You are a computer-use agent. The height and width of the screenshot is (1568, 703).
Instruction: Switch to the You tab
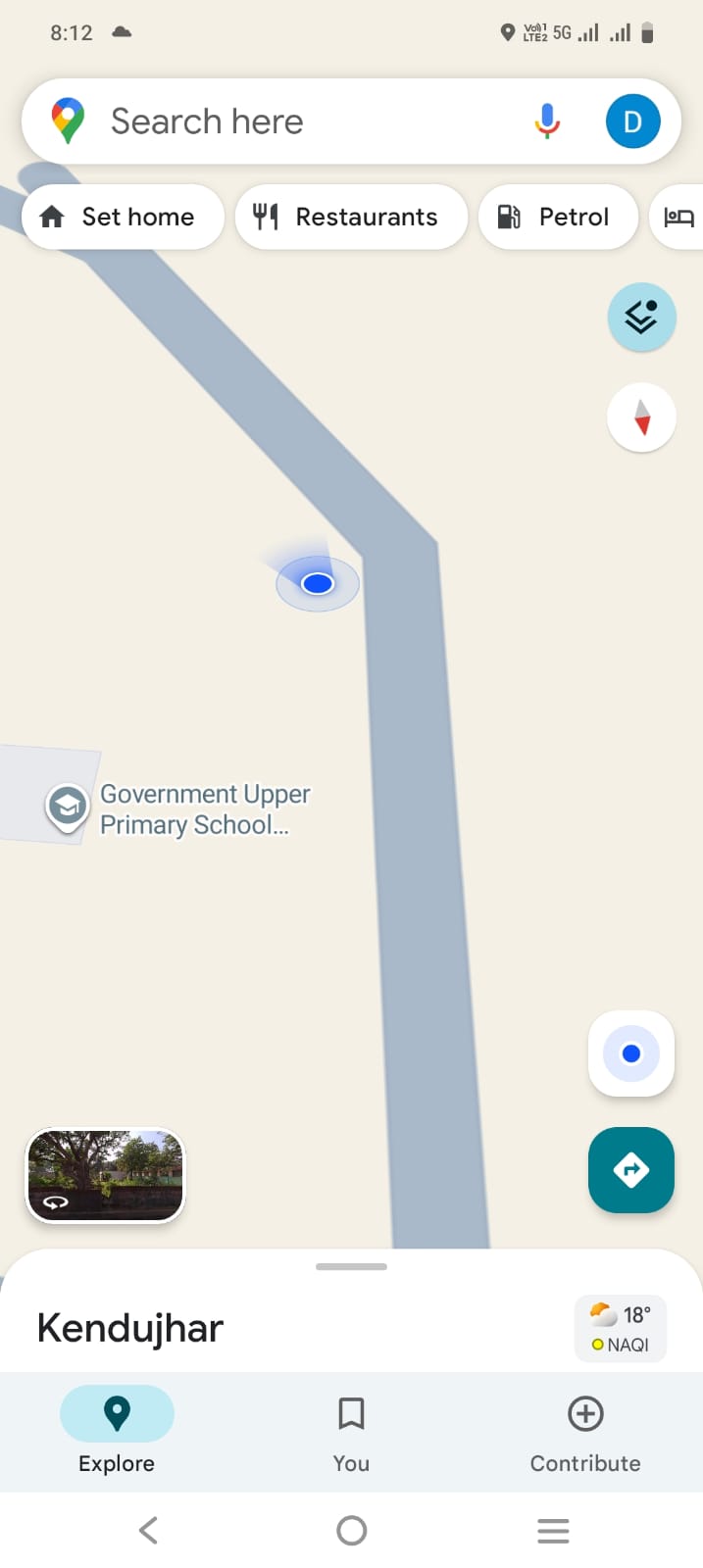coord(351,1430)
